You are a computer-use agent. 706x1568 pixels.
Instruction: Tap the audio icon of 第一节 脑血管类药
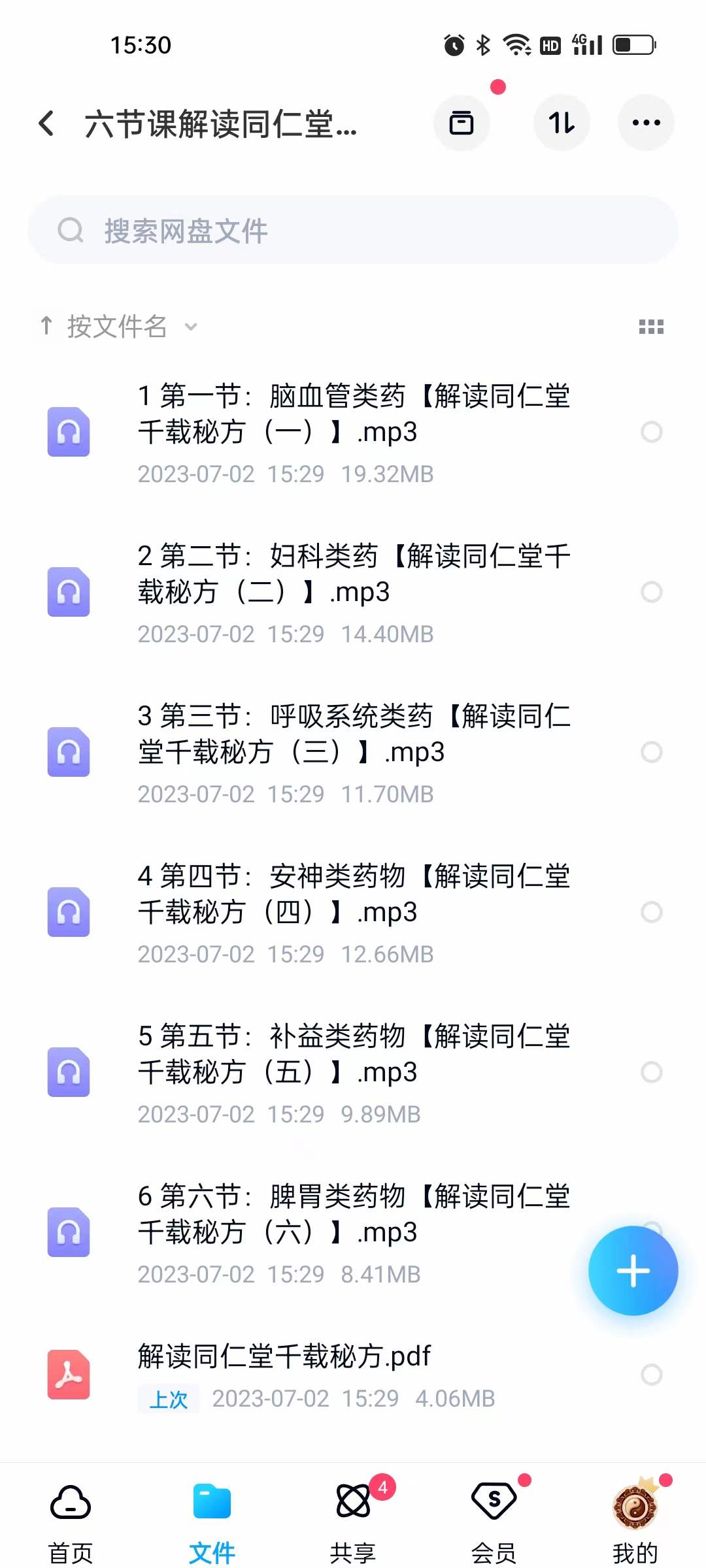[68, 431]
